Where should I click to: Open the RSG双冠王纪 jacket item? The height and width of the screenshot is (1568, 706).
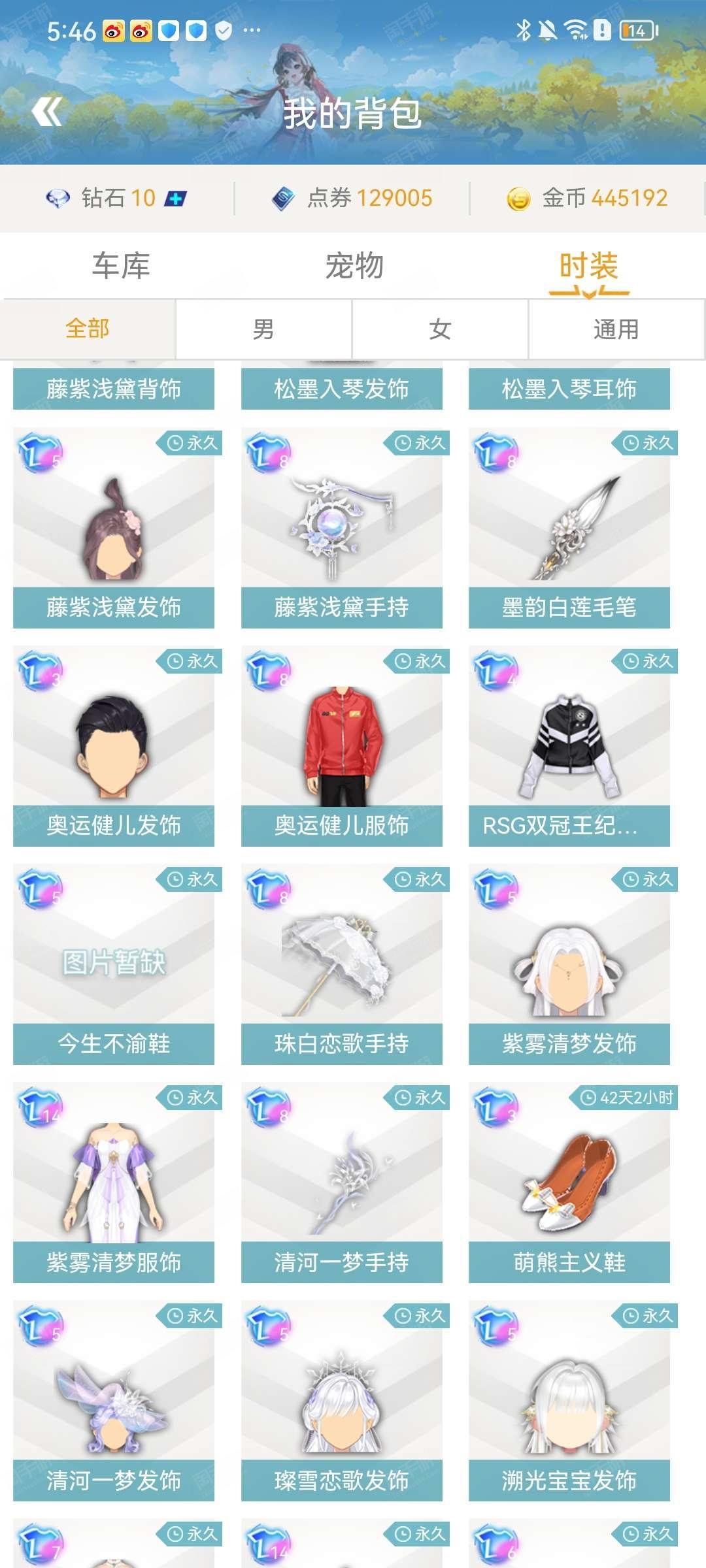[569, 747]
